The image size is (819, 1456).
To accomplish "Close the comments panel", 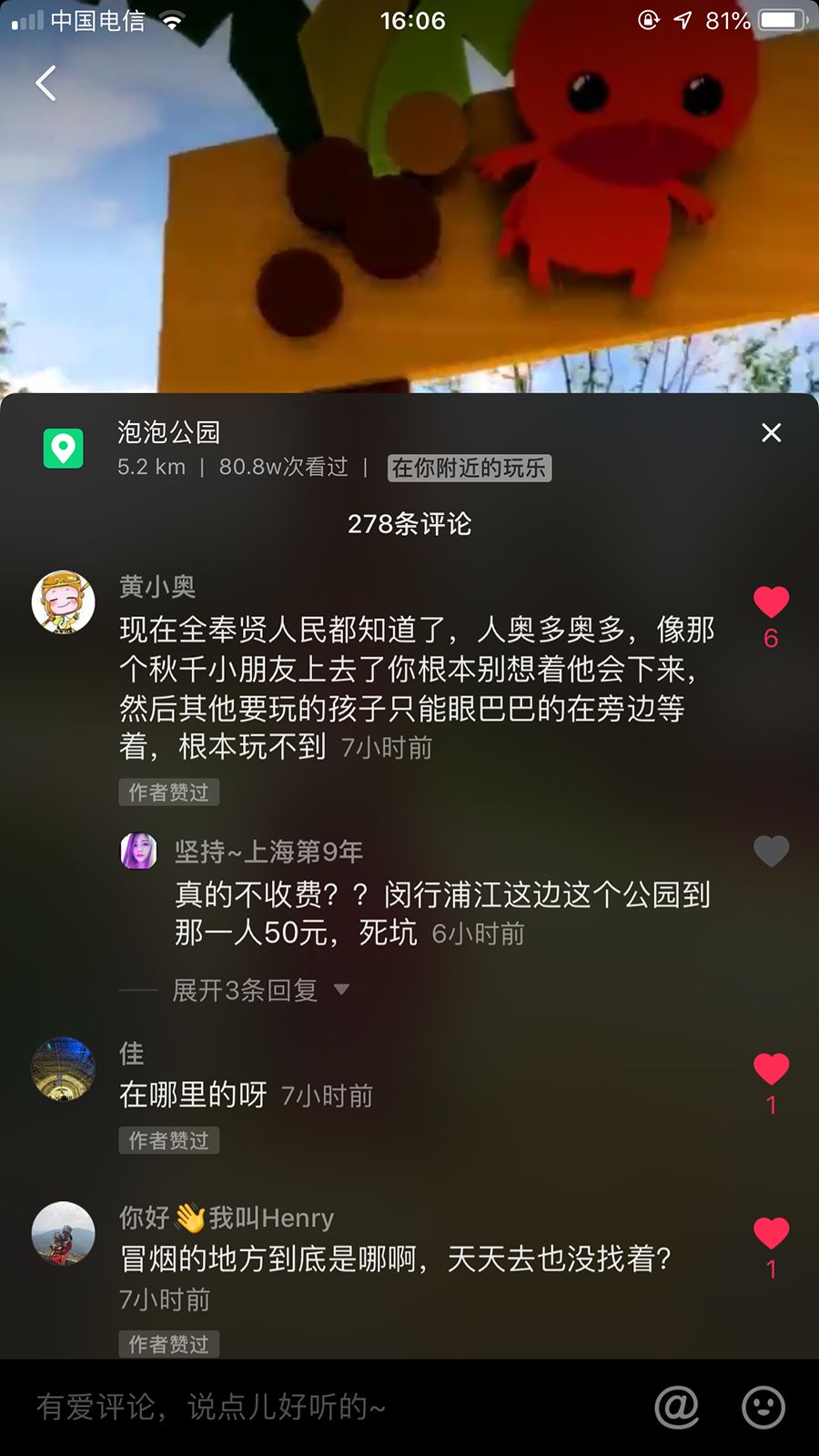I will click(x=771, y=433).
